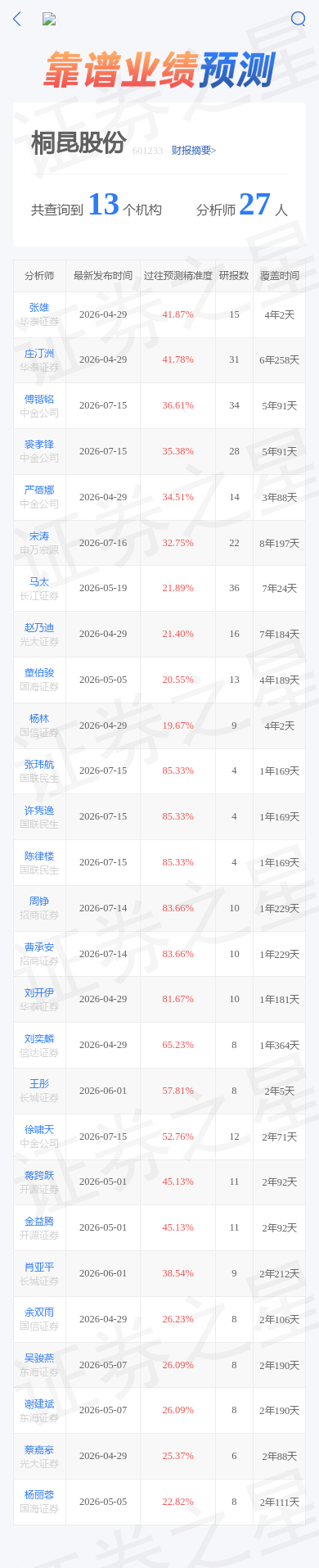View analyst 杨丽蓉 of 国海证券
The image size is (319, 1568).
[x=39, y=1495]
